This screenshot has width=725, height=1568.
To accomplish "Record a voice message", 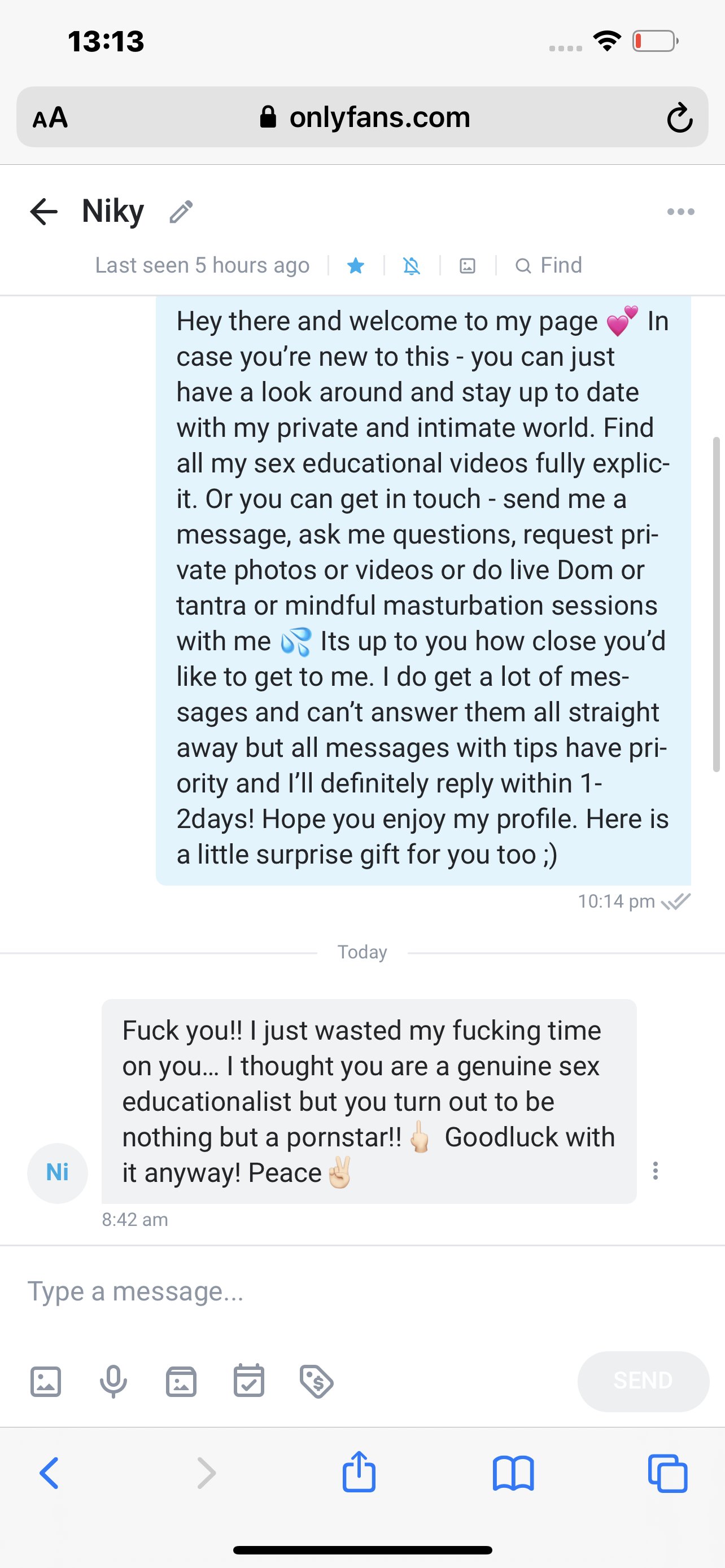I will pos(113,1381).
